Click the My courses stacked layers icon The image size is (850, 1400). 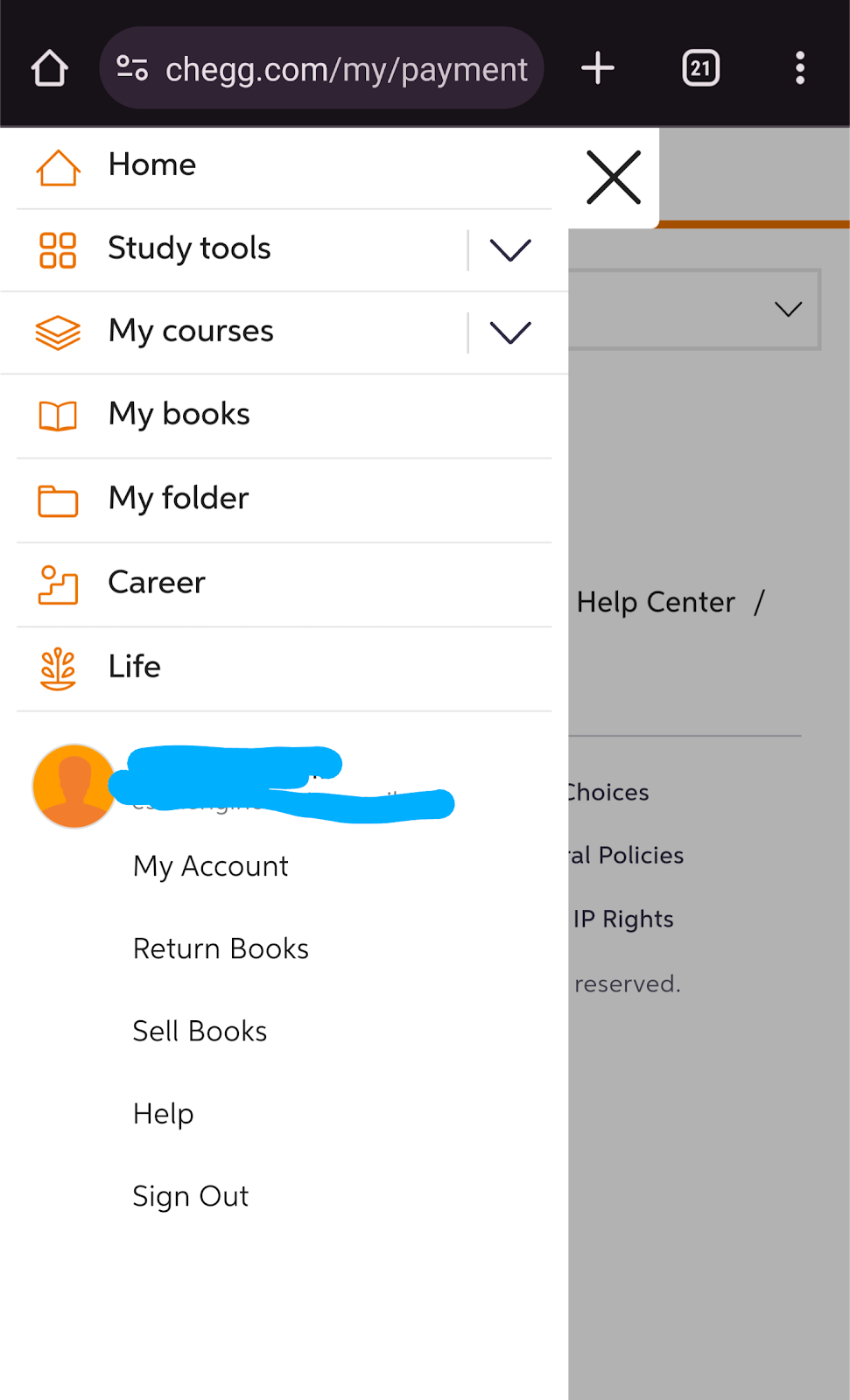pyautogui.click(x=57, y=332)
